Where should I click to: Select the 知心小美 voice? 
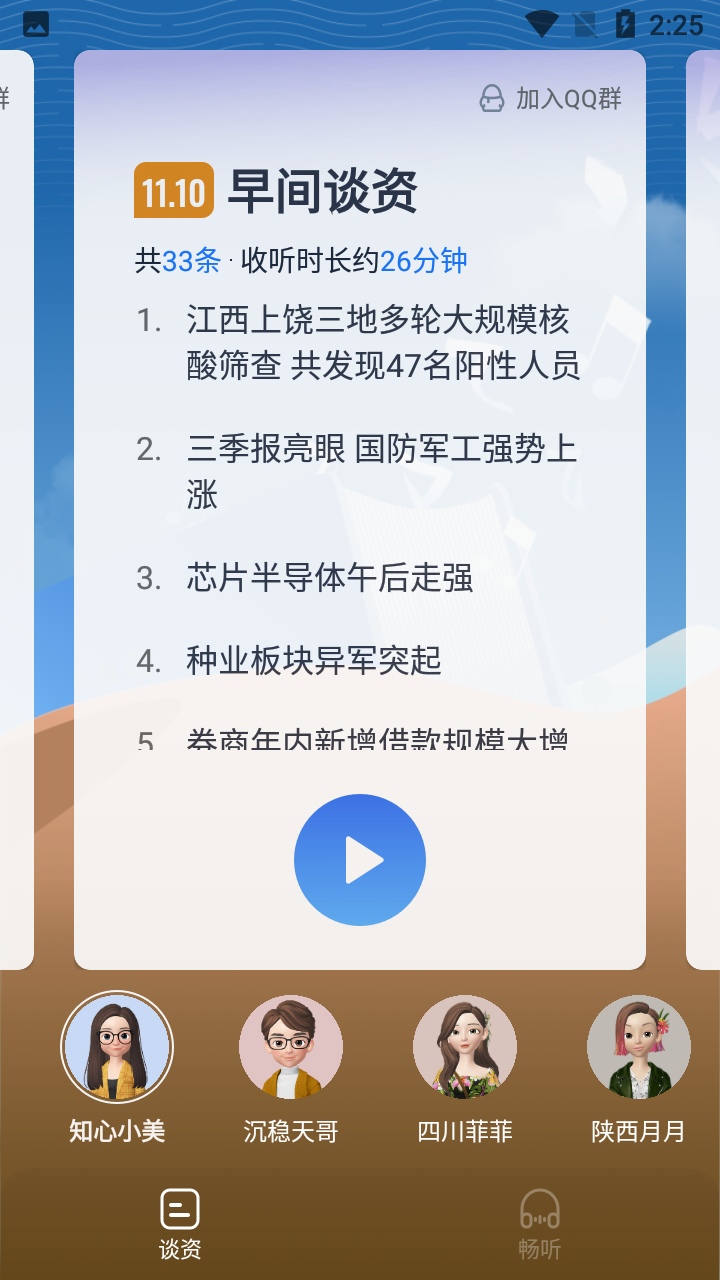tap(117, 1048)
